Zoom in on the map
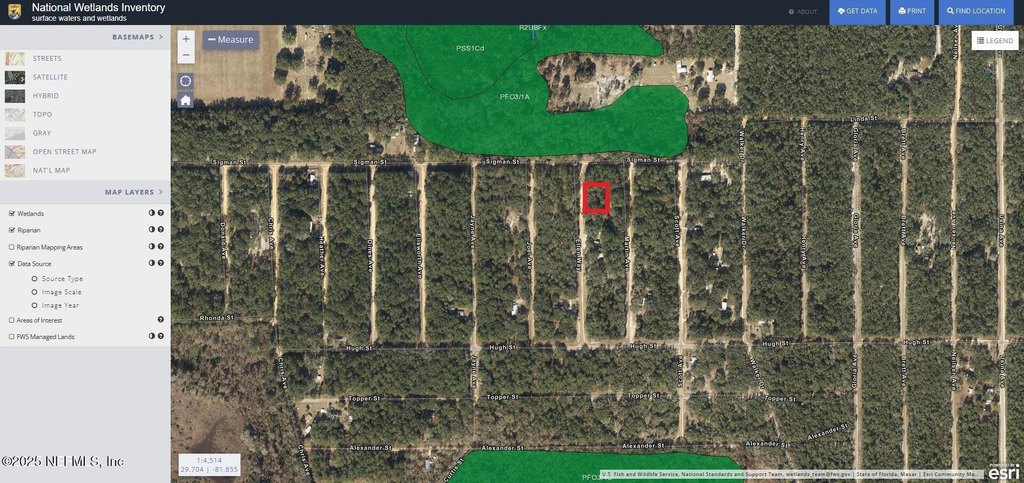 tap(186, 39)
